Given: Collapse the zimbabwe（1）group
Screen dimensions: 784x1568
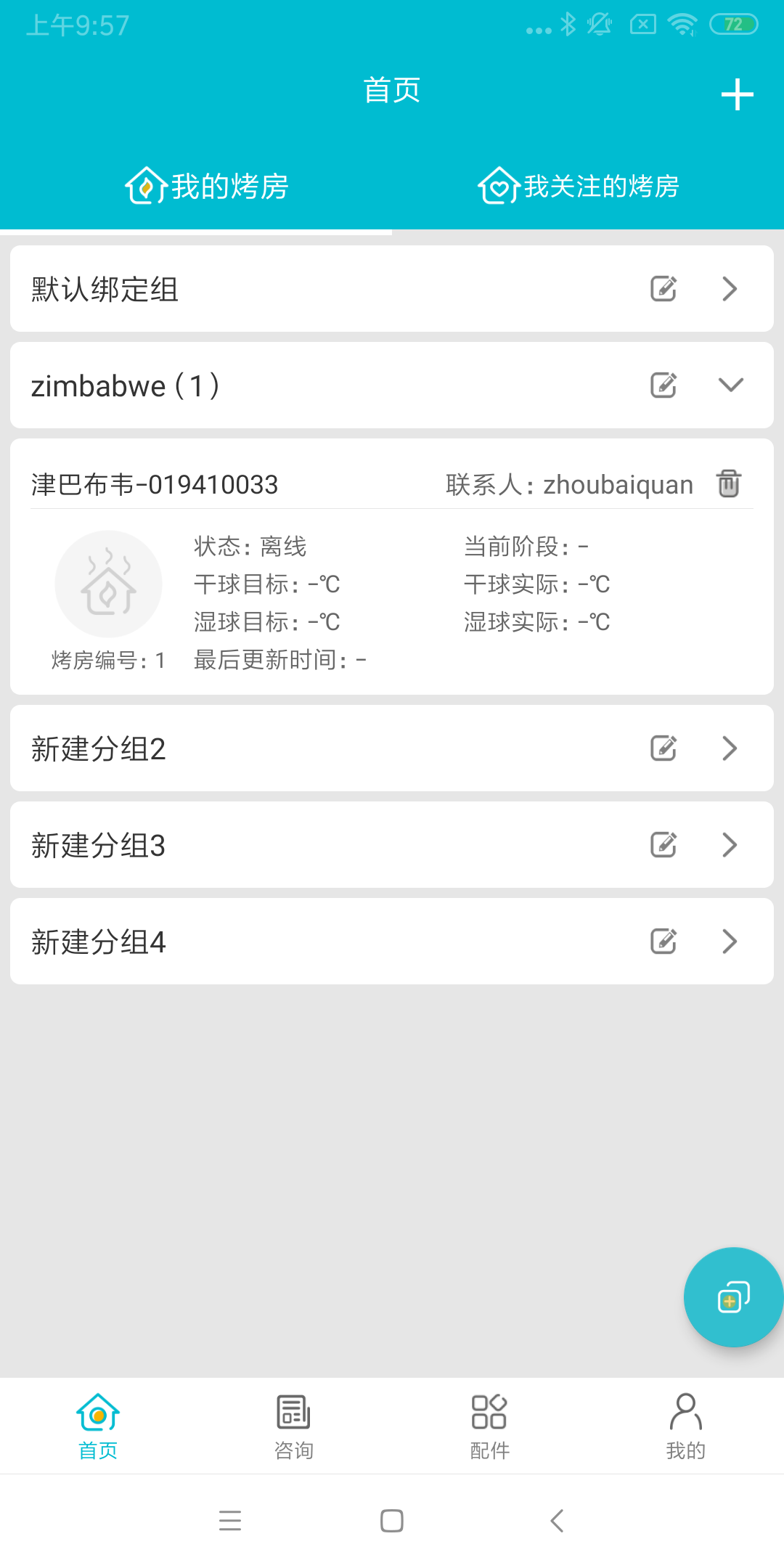Looking at the screenshot, I should click(x=731, y=385).
